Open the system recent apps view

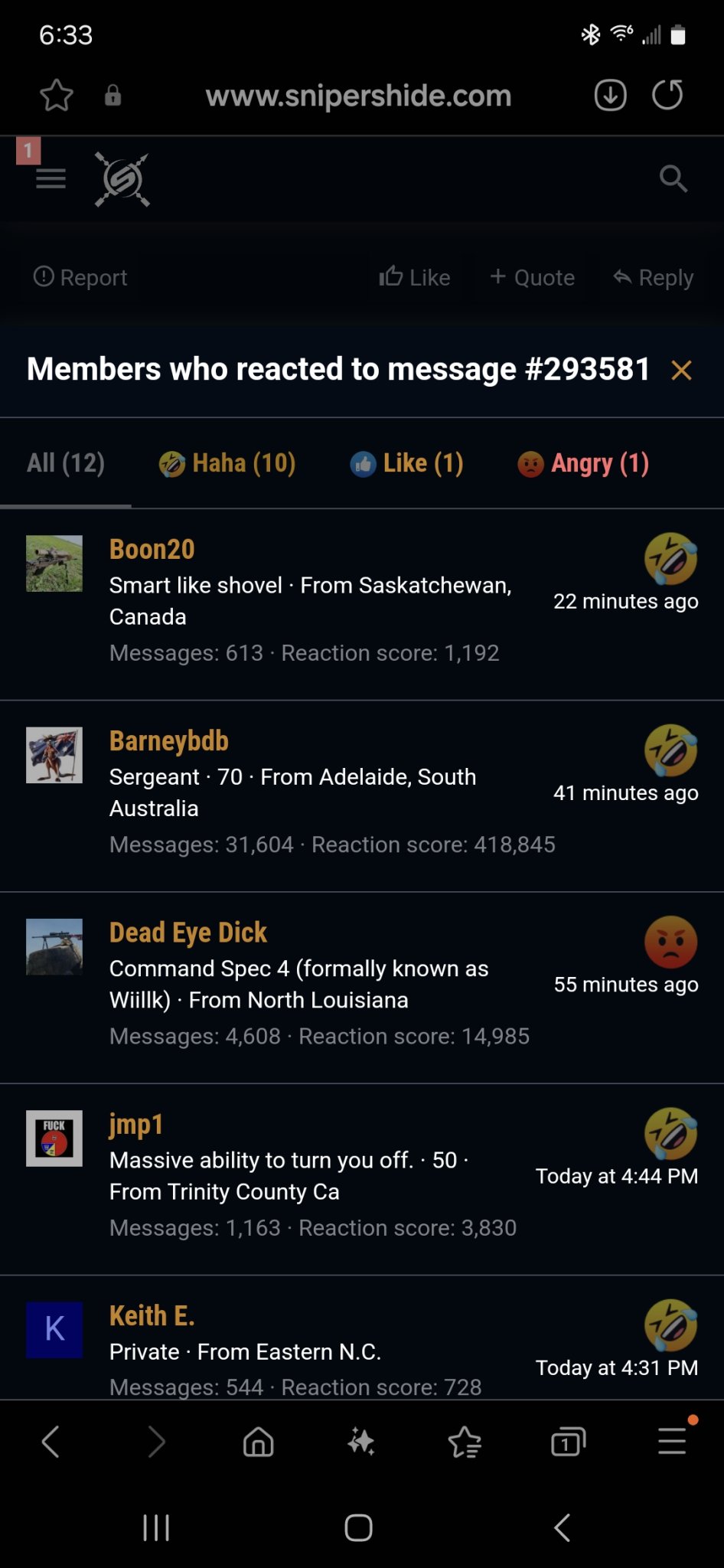click(x=156, y=1527)
